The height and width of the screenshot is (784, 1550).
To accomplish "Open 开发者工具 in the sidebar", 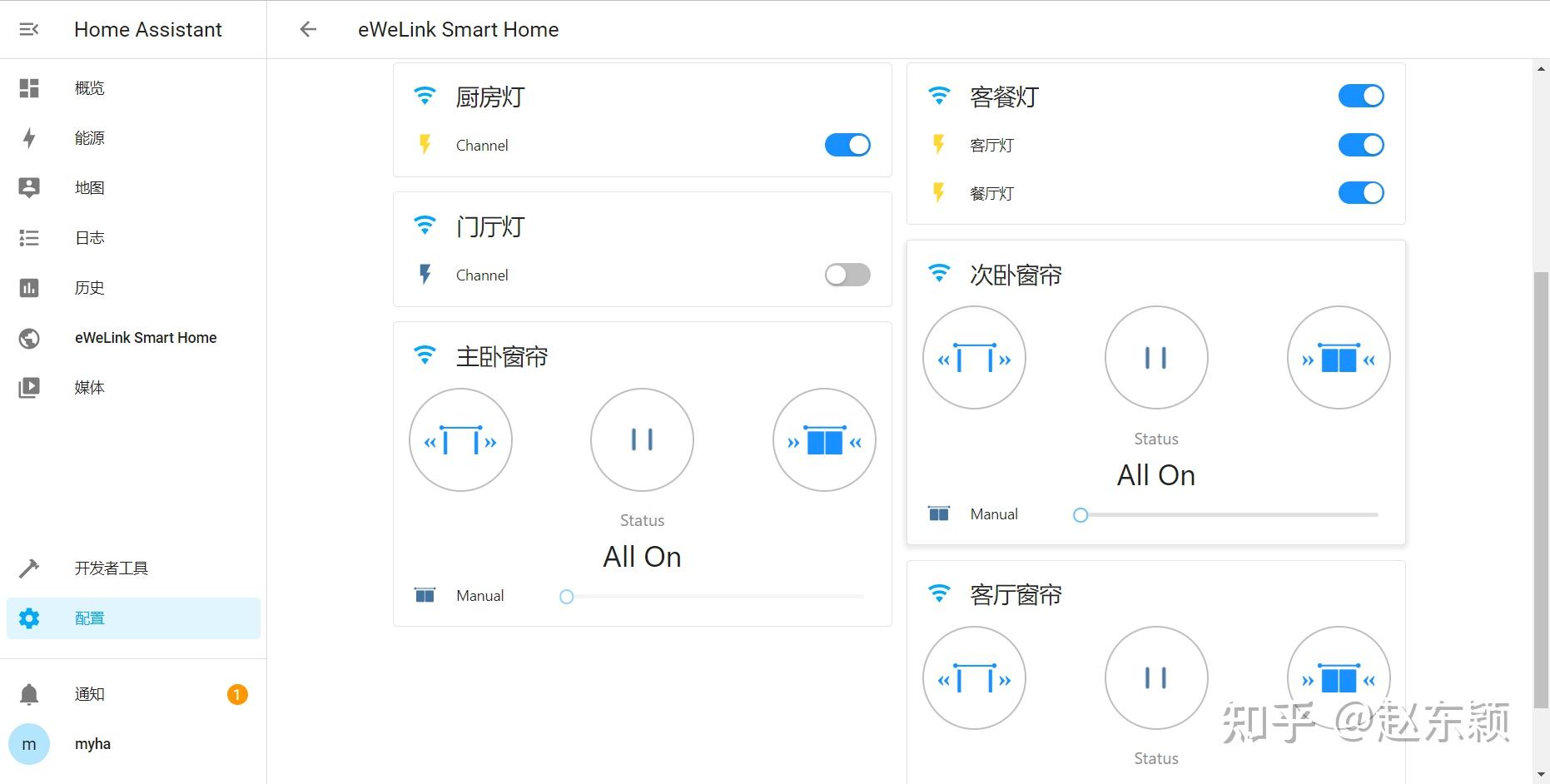I will point(111,568).
